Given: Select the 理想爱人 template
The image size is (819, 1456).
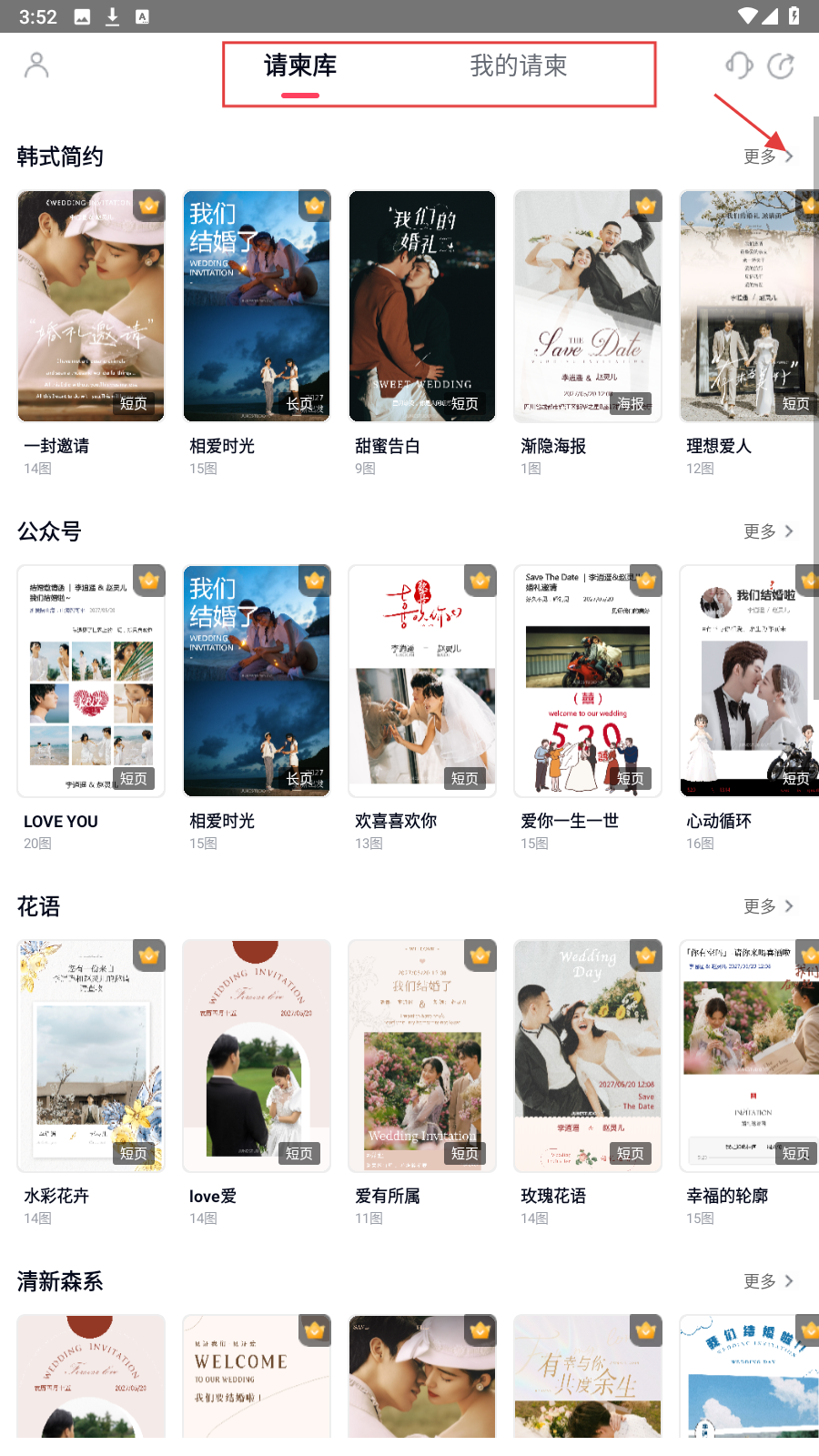Looking at the screenshot, I should coord(748,307).
